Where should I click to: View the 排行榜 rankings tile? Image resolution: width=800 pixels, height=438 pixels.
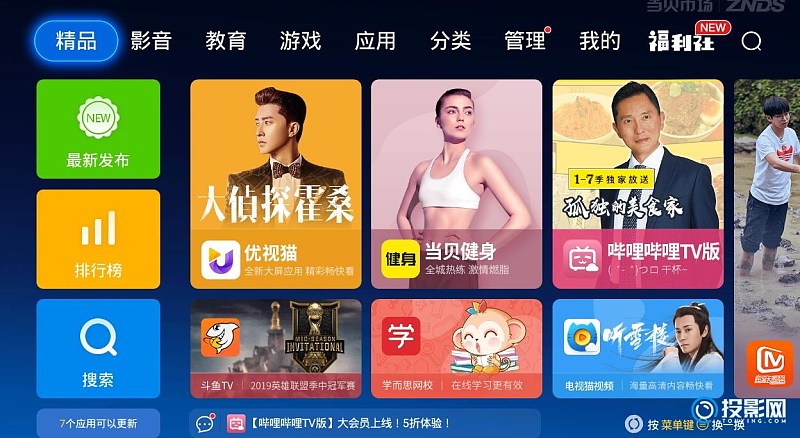98,239
